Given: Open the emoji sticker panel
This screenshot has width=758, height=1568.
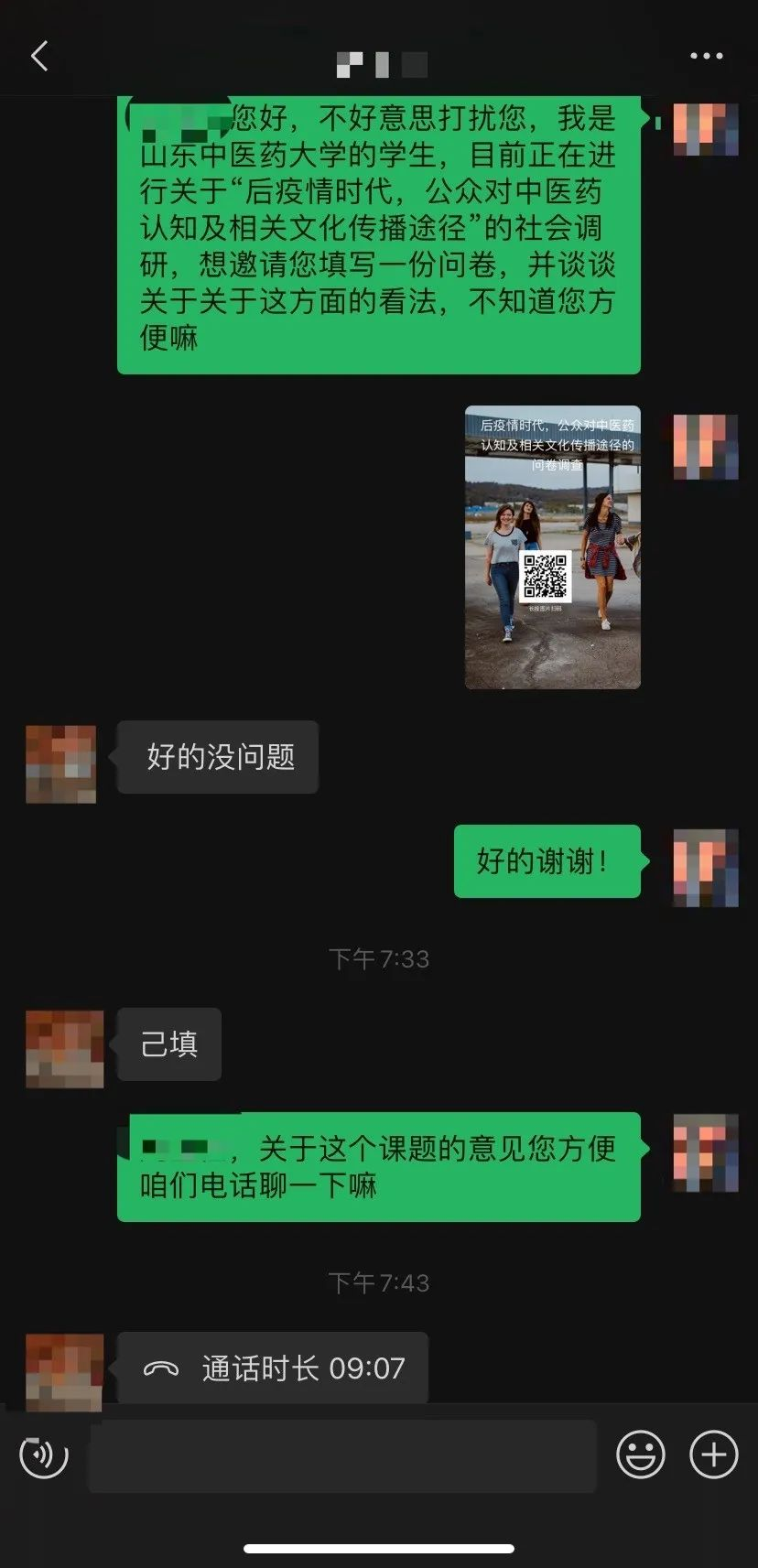Looking at the screenshot, I should [640, 1454].
